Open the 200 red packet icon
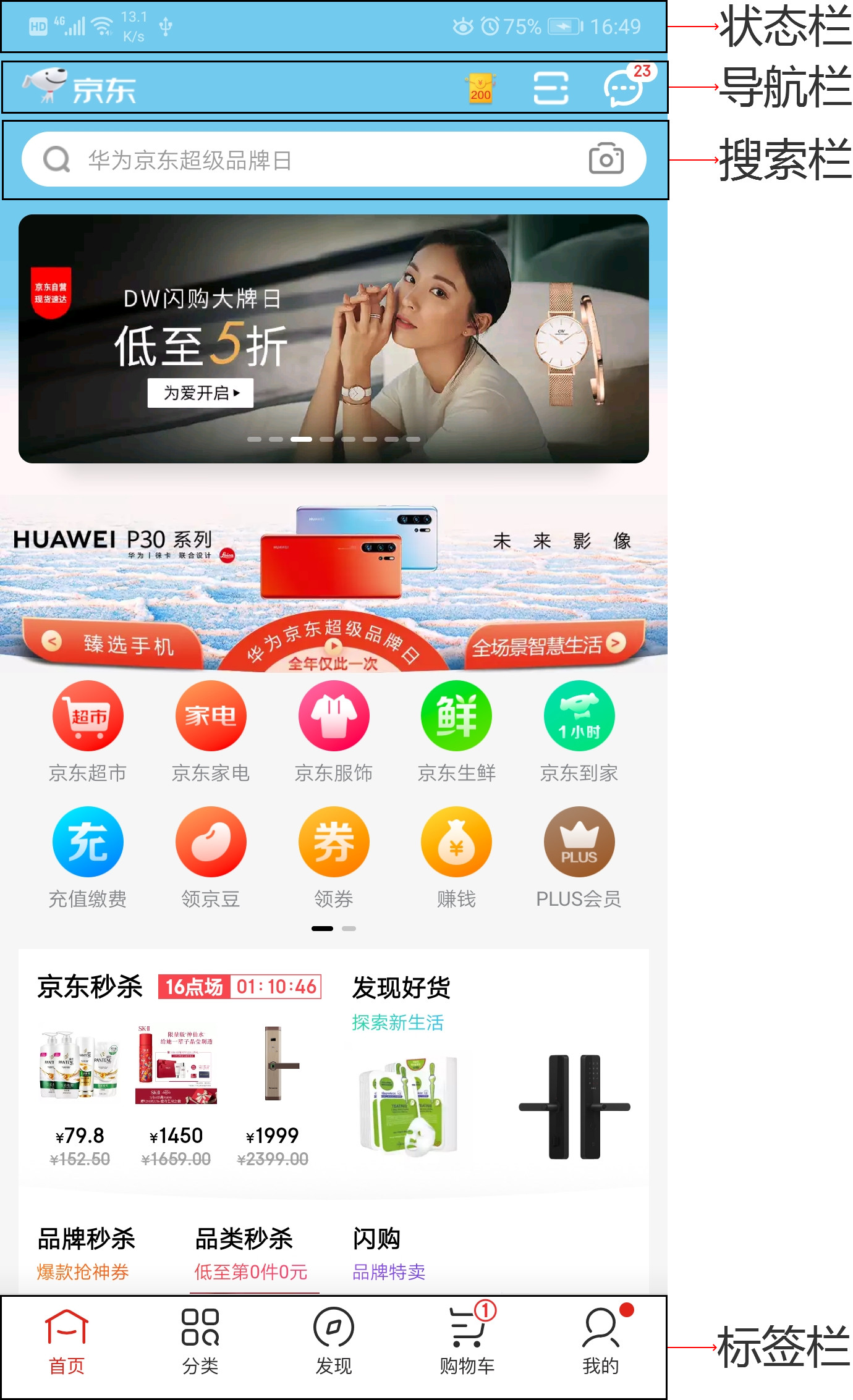This screenshot has width=853, height=1400. pyautogui.click(x=480, y=88)
